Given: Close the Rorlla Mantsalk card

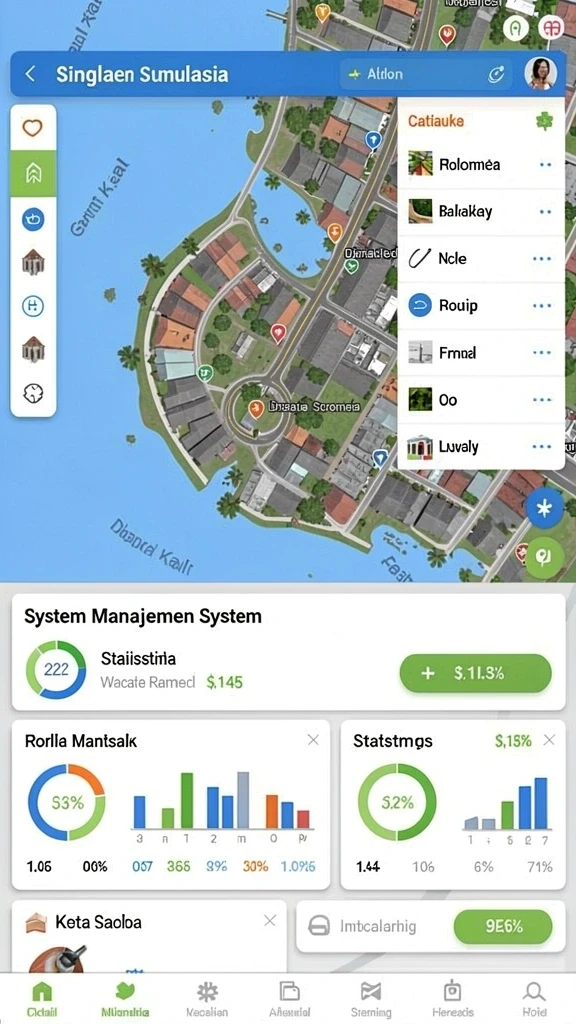Looking at the screenshot, I should point(313,740).
